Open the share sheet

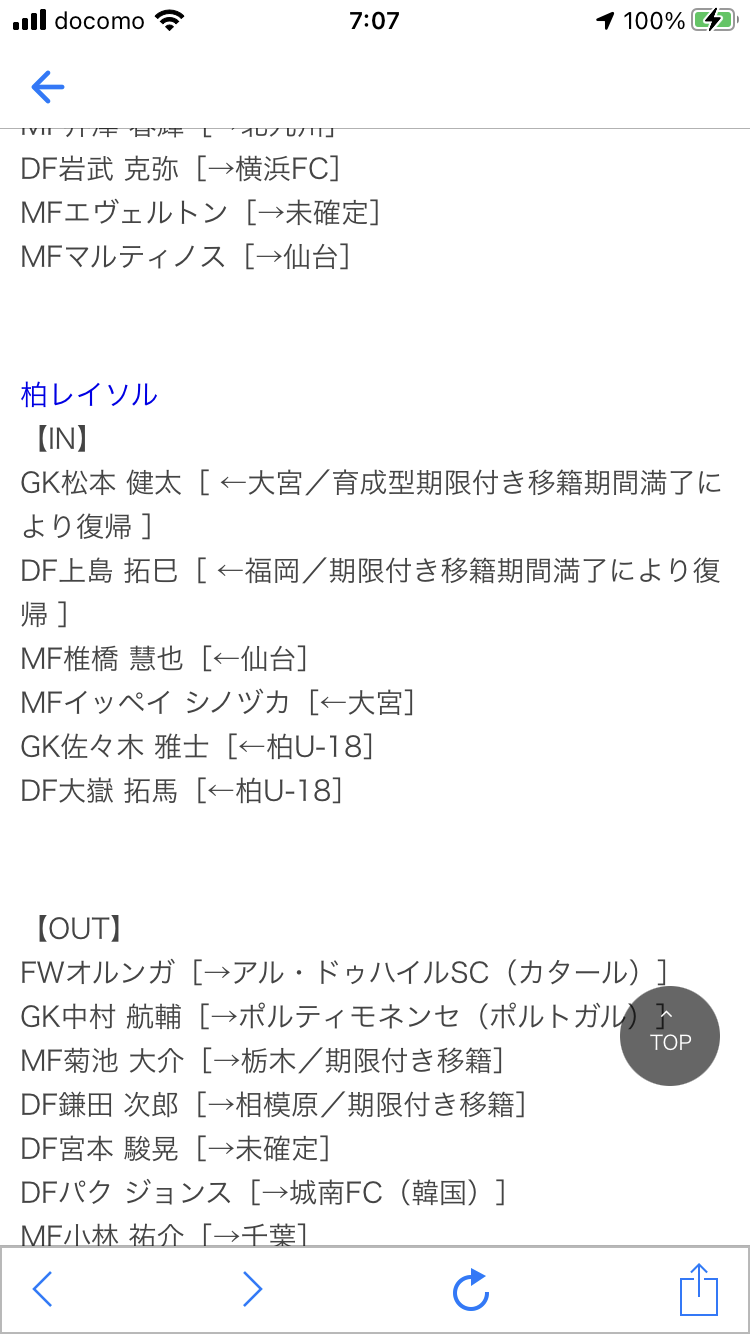coord(699,1289)
